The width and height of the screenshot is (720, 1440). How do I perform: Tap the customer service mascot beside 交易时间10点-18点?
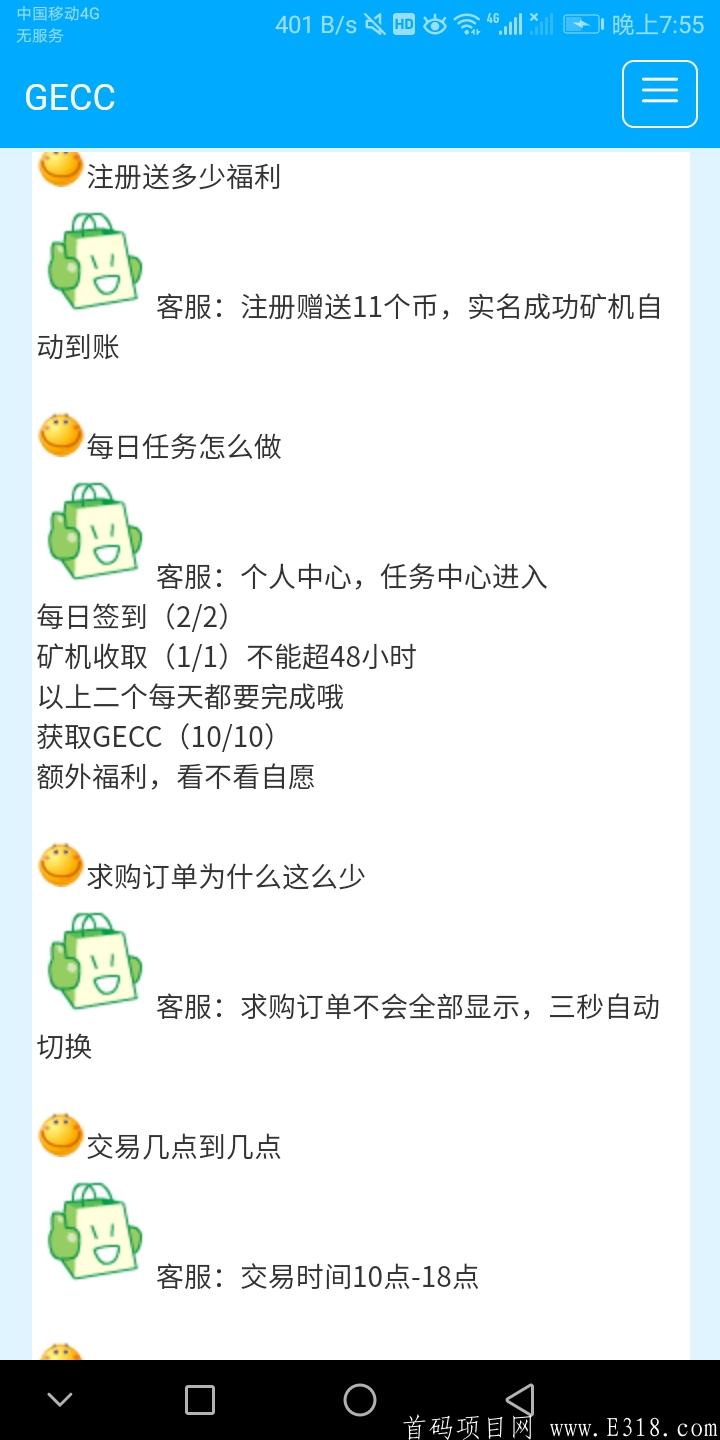coord(93,1233)
